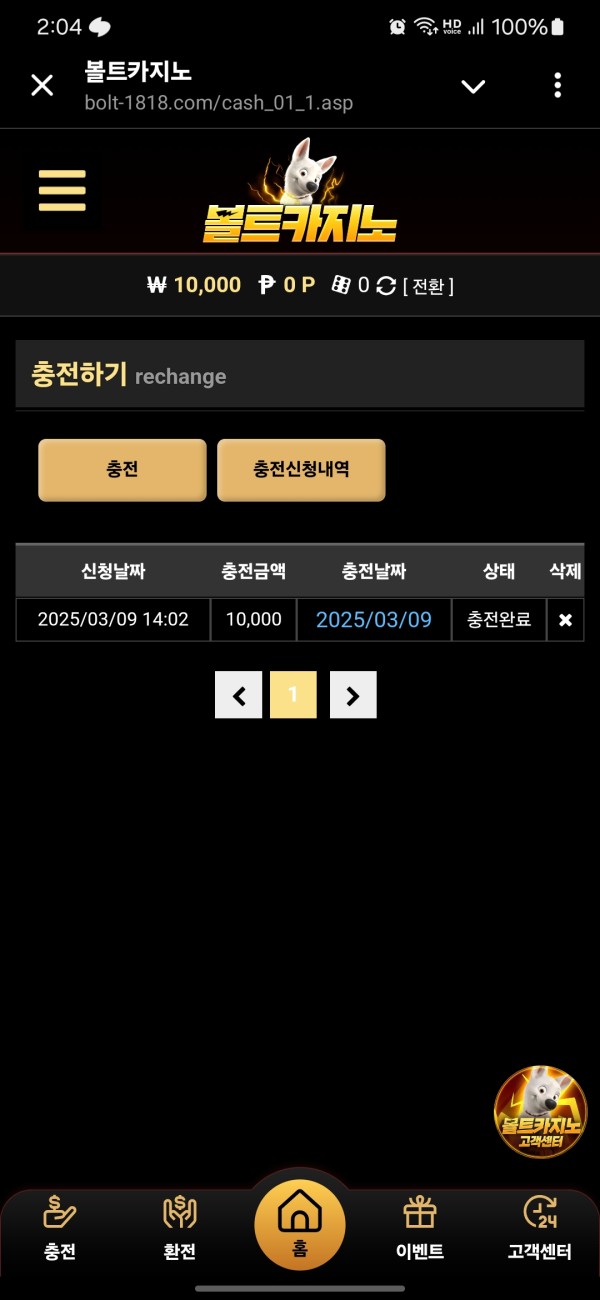Close the in-app browser tab
The image size is (600, 1300).
42,86
